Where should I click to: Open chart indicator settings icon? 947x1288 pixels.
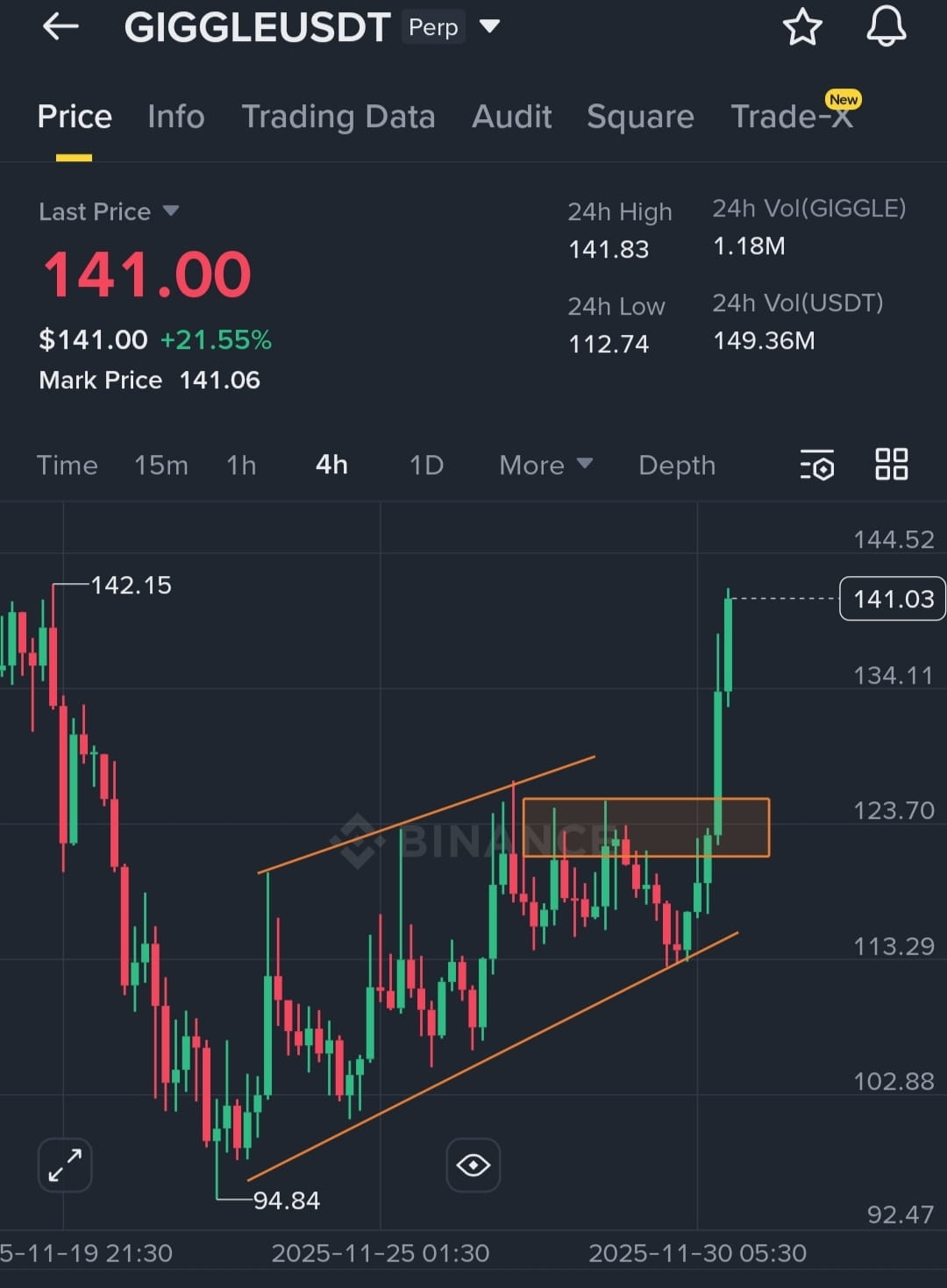(x=816, y=465)
